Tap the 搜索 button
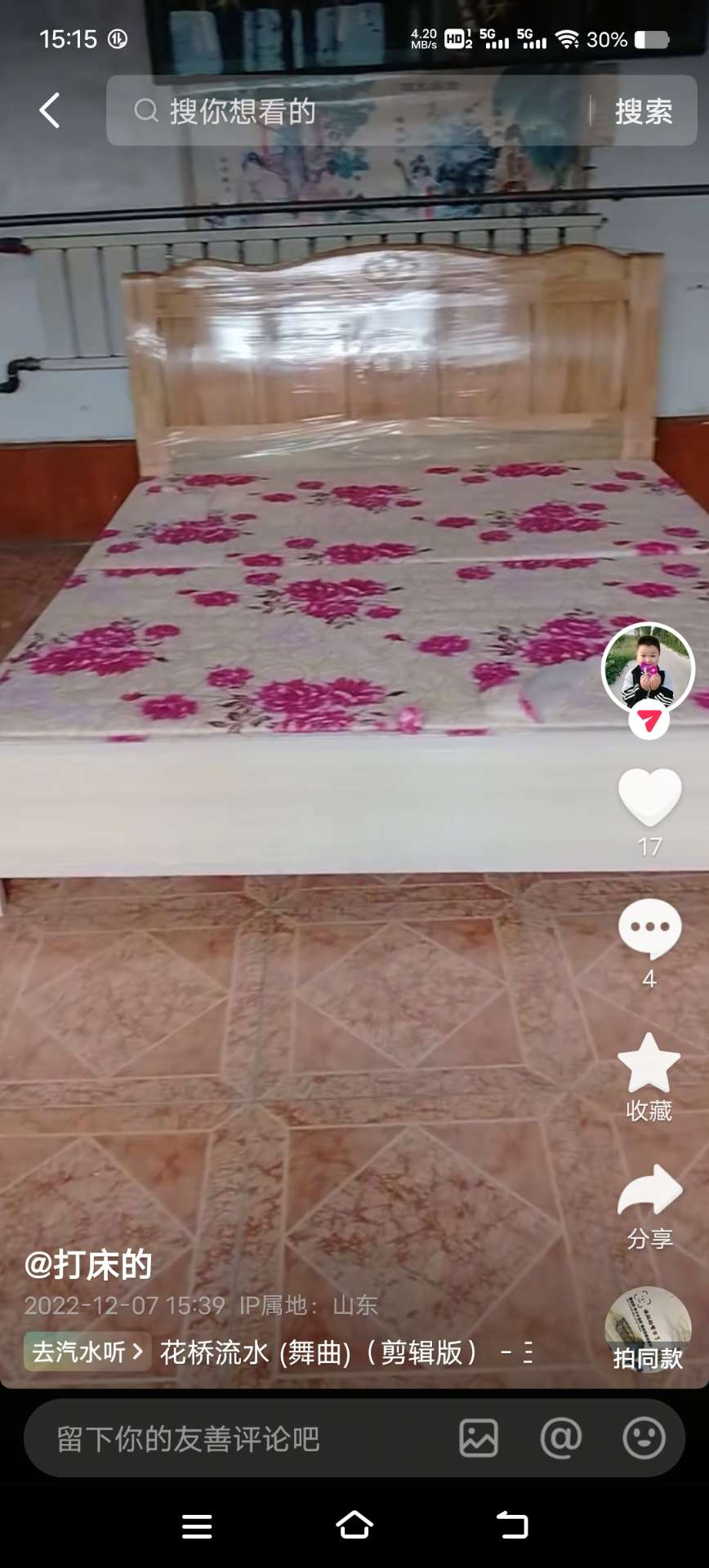 click(x=644, y=111)
